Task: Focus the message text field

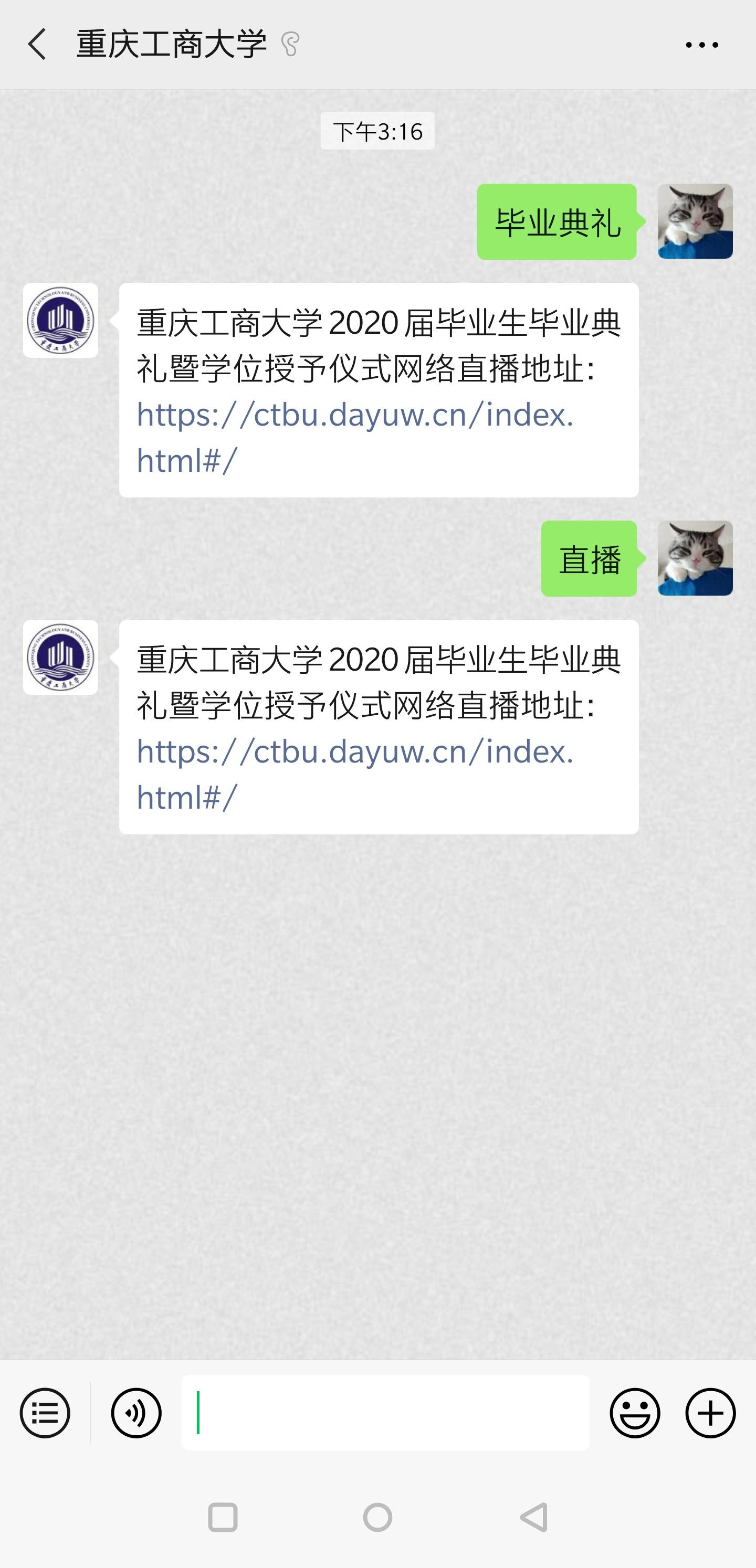Action: pos(385,1413)
